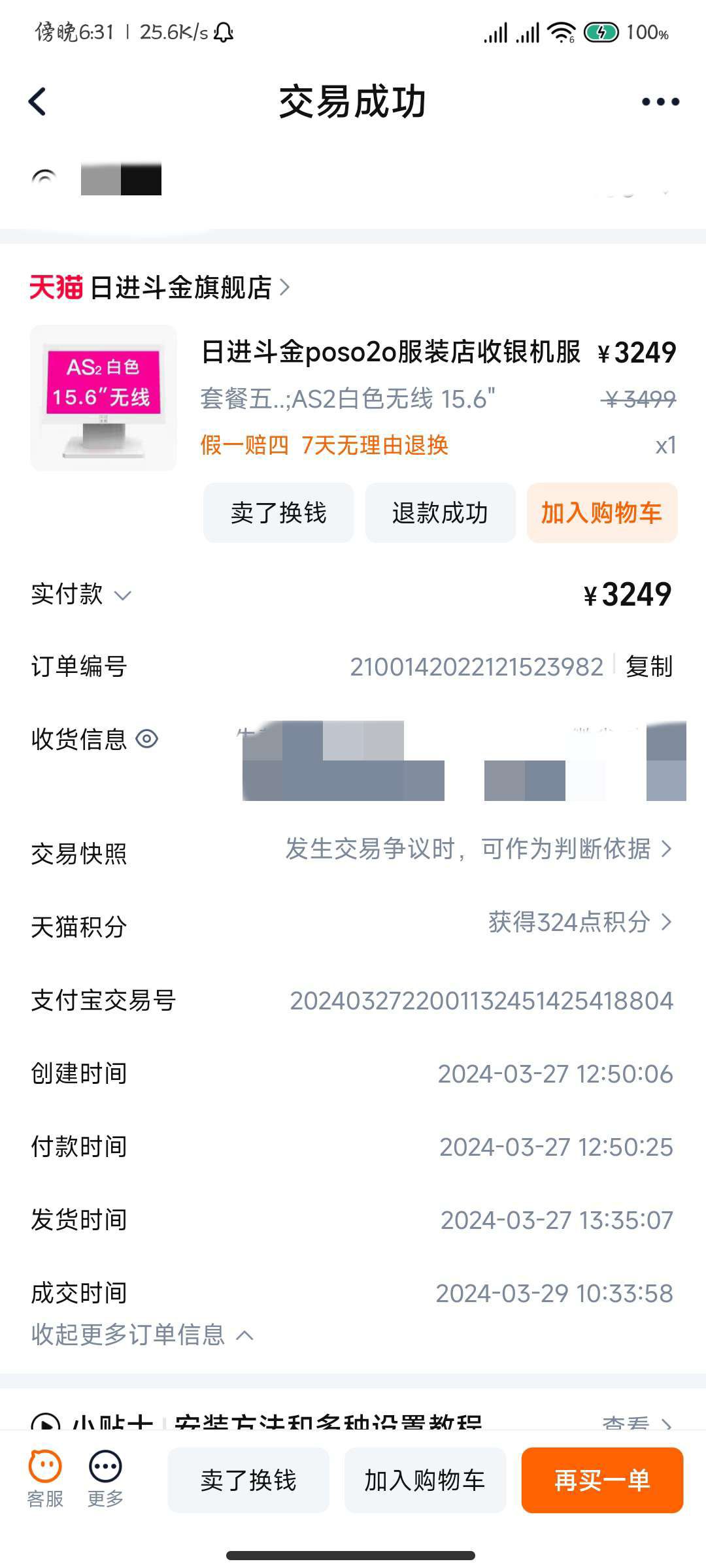Image resolution: width=706 pixels, height=1568 pixels.
Task: Contact 客服 customer service
Action: (x=45, y=1479)
